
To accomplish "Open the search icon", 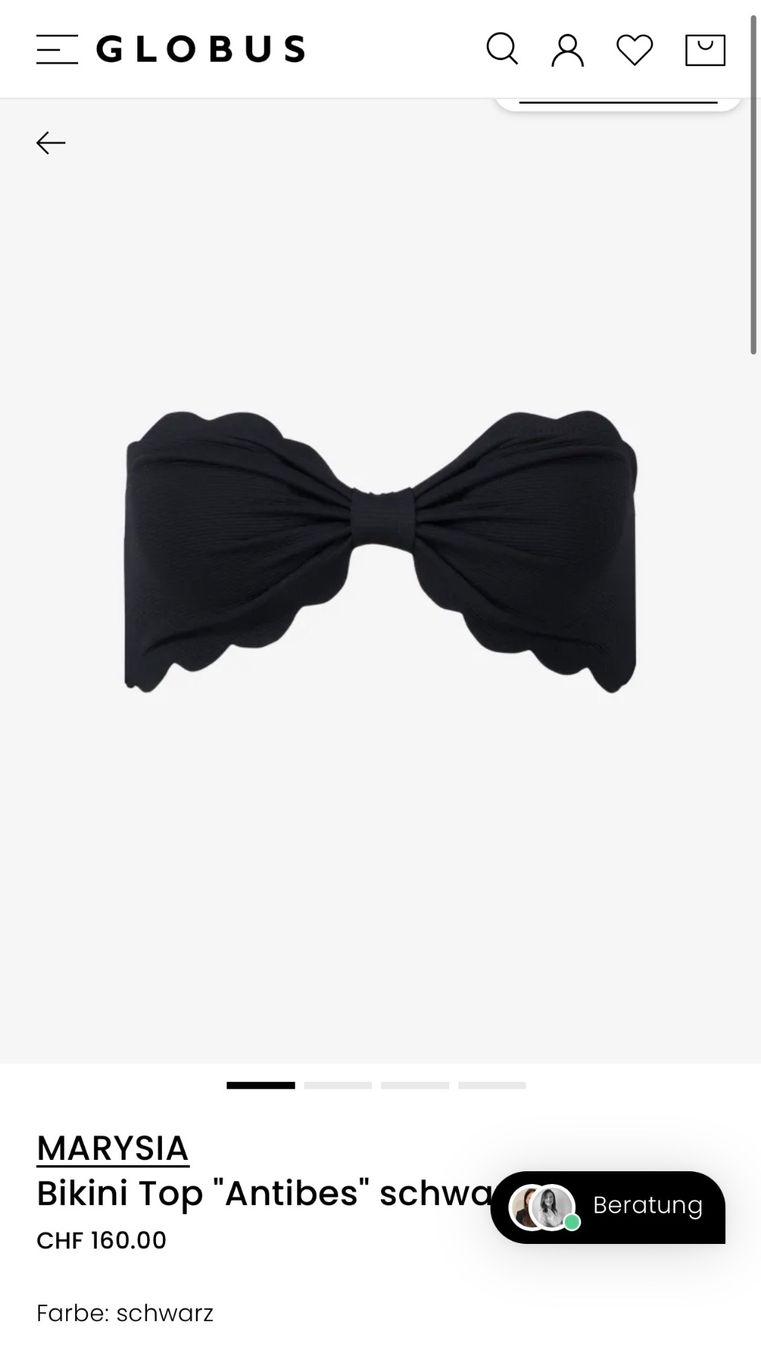I will 502,49.
